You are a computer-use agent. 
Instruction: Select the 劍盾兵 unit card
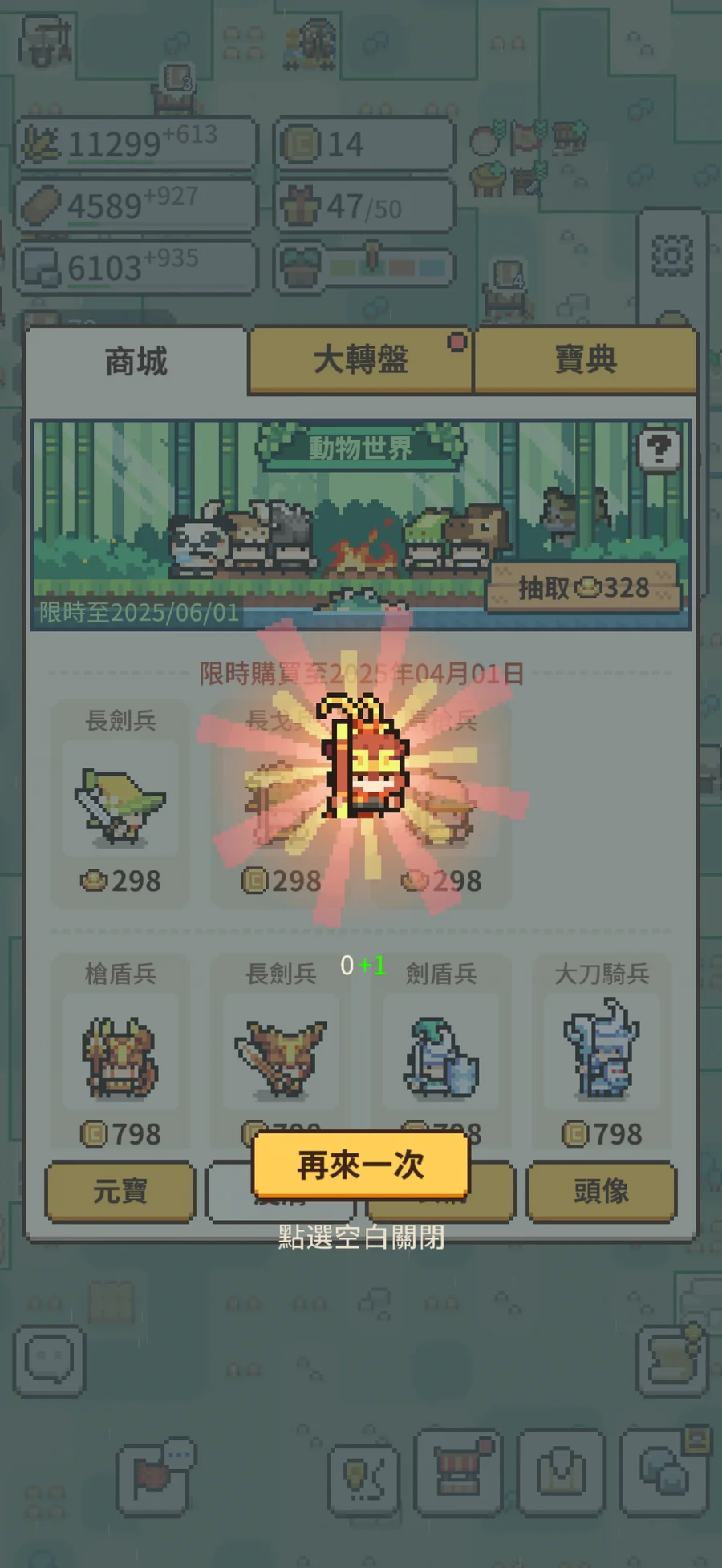click(441, 1043)
